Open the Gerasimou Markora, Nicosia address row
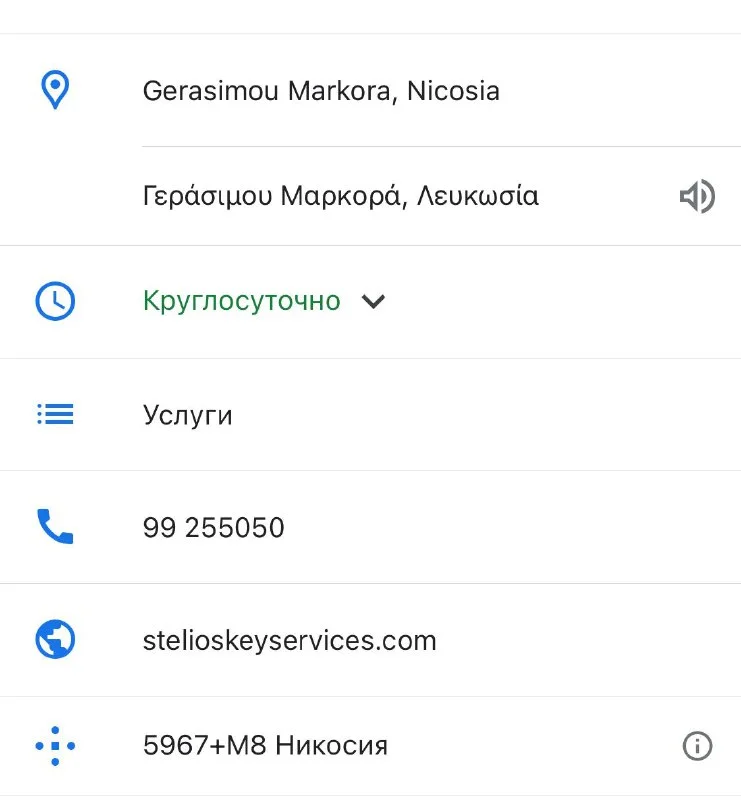Viewport: 741px width, 800px height. click(320, 91)
